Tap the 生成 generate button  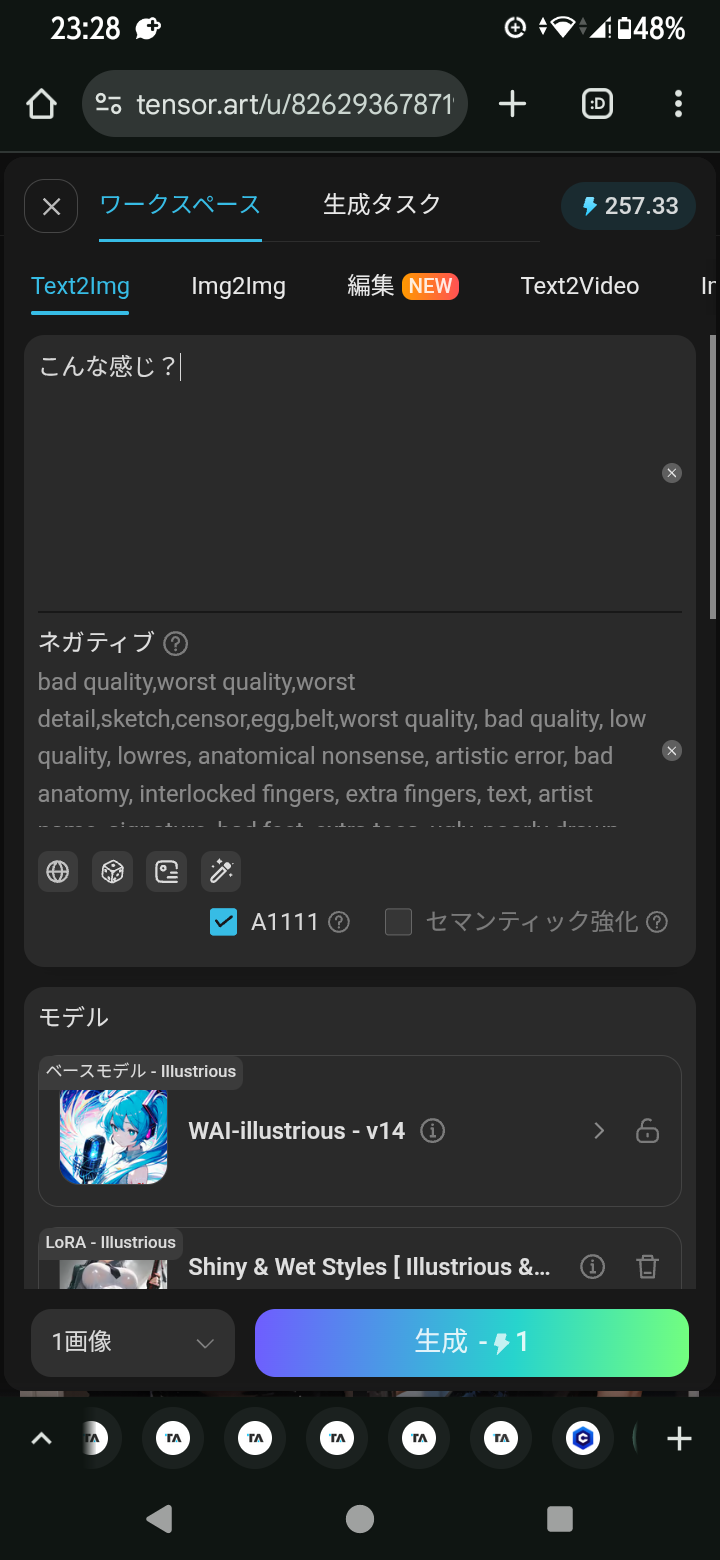coord(472,1343)
